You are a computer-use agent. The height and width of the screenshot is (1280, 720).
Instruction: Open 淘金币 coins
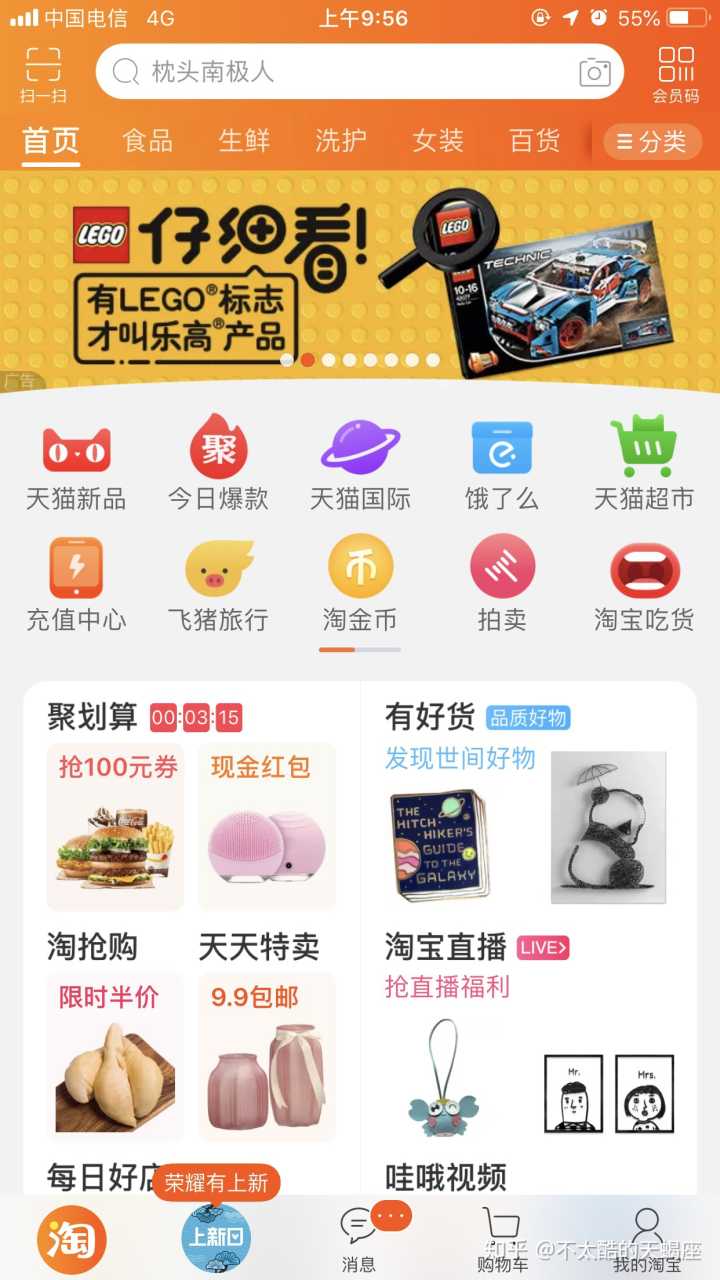tap(360, 587)
